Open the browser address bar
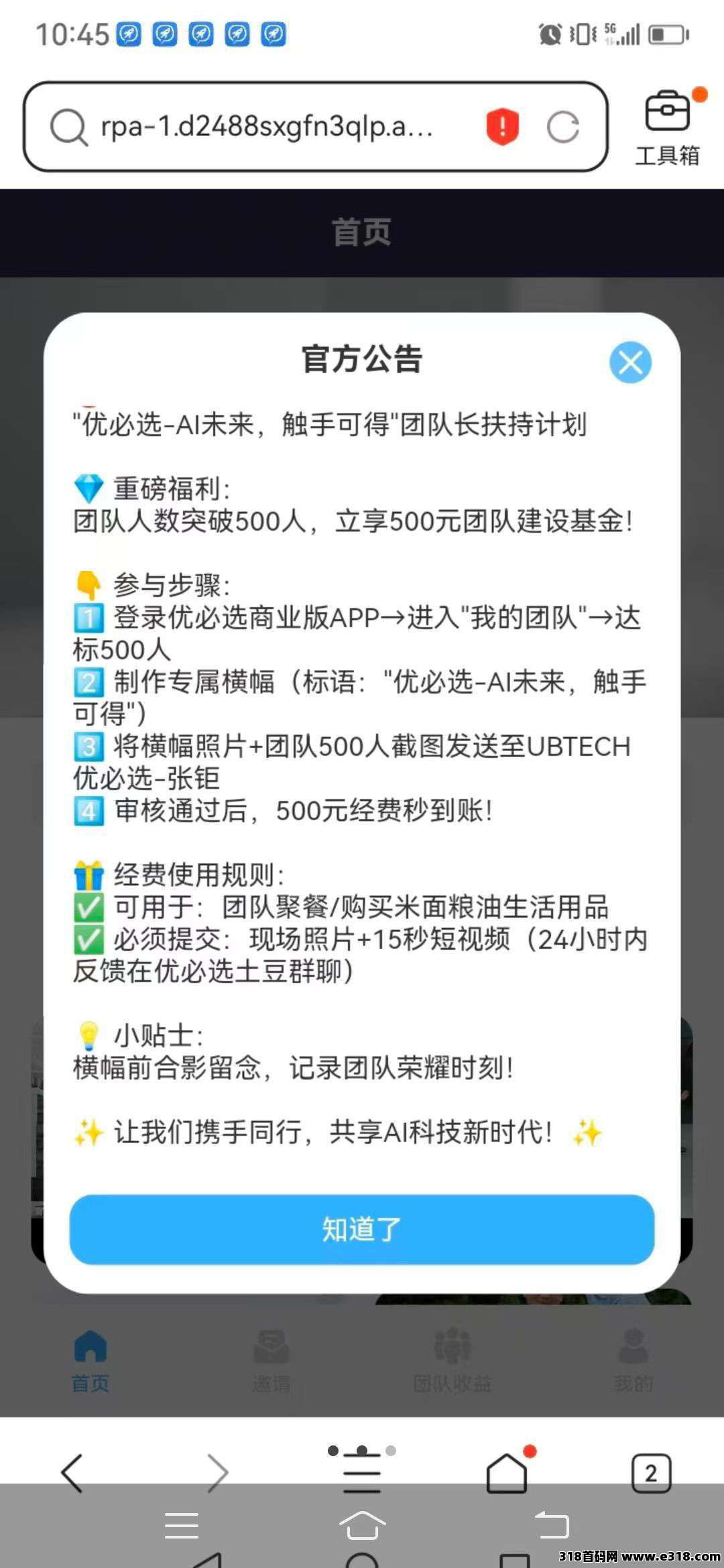This screenshot has height=1568, width=724. 268,127
